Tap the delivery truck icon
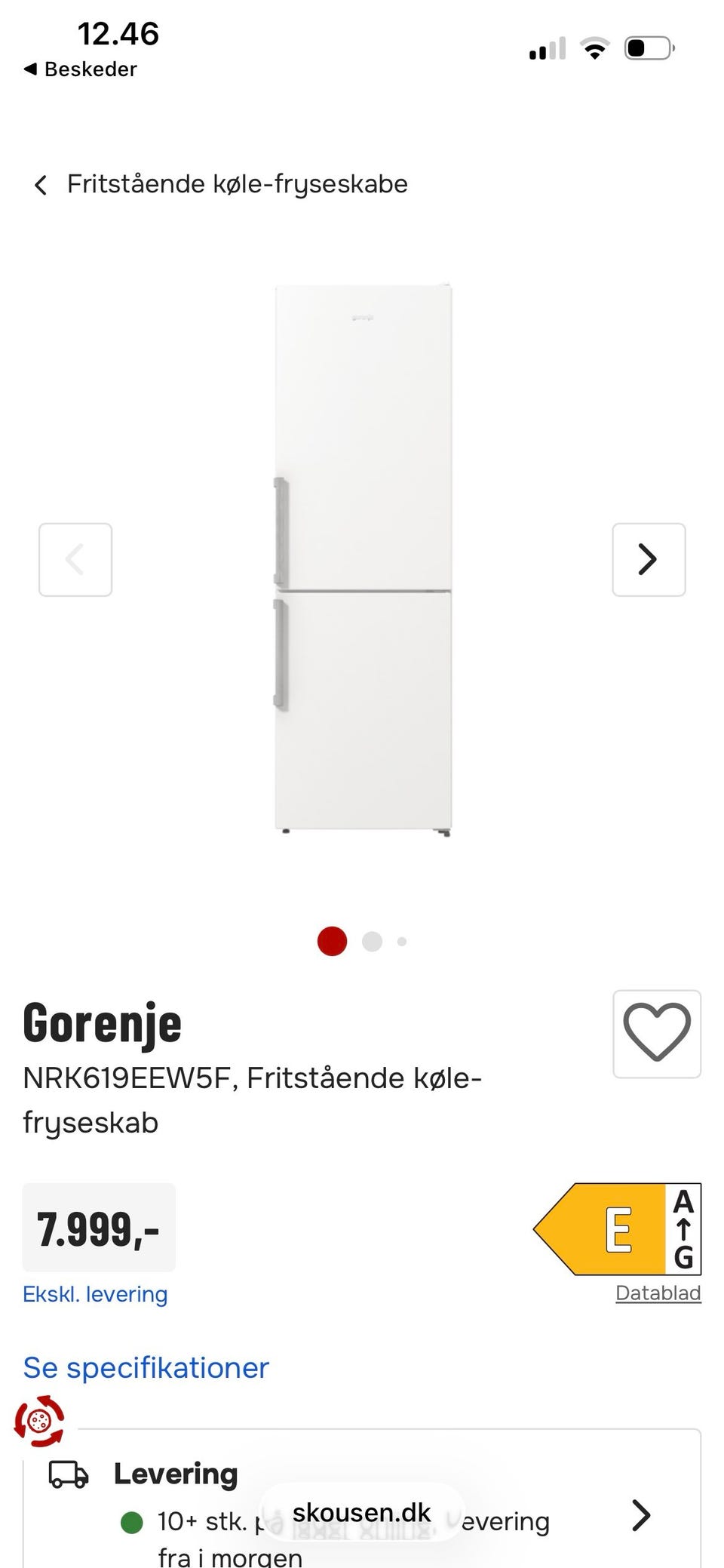 click(x=67, y=1473)
